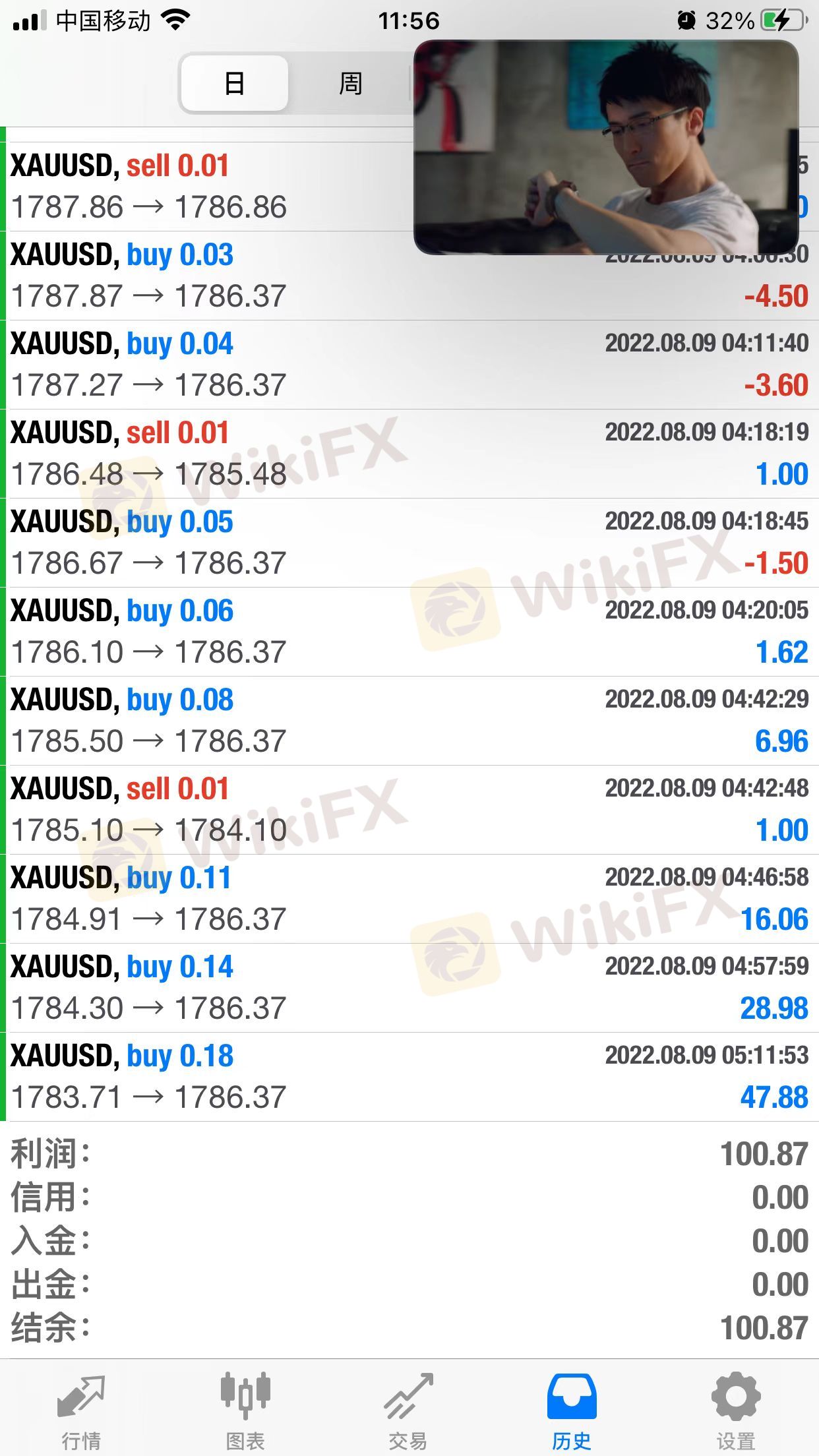The width and height of the screenshot is (819, 1456).
Task: Switch to the 日 (day) period tab
Action: coord(234,84)
